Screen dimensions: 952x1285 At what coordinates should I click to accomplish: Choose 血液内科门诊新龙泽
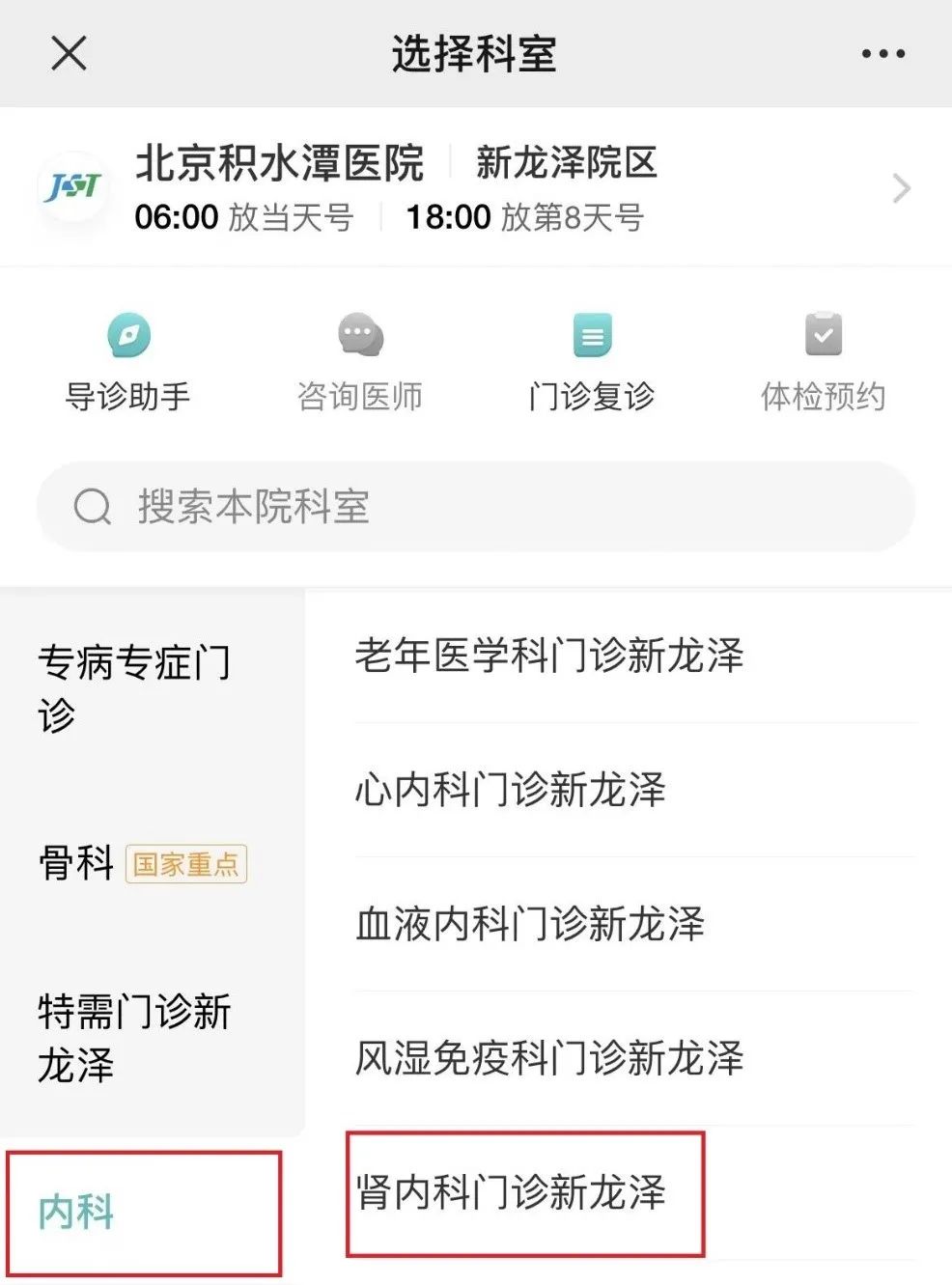coord(529,924)
